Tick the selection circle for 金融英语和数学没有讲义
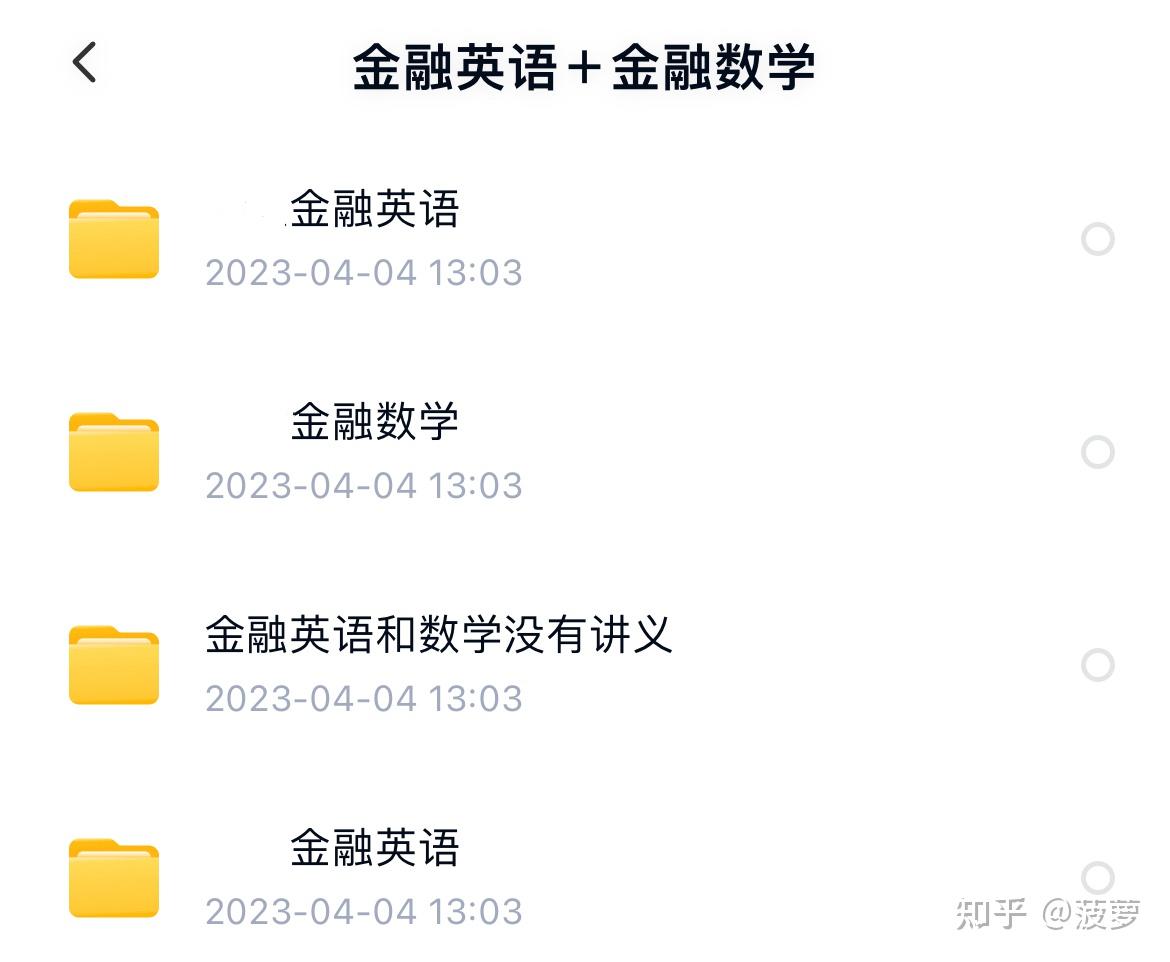Screen dimensions: 1170x962 point(1098,665)
